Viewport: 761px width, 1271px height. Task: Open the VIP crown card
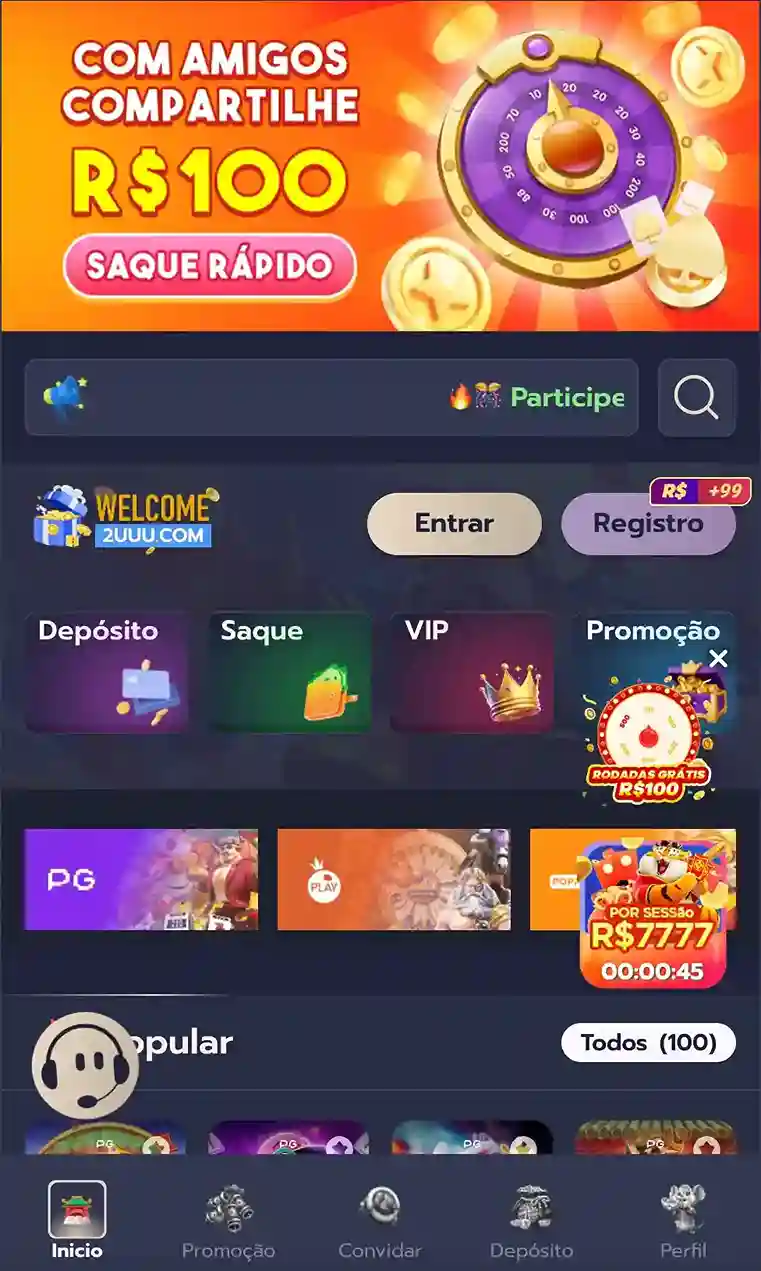(x=472, y=672)
